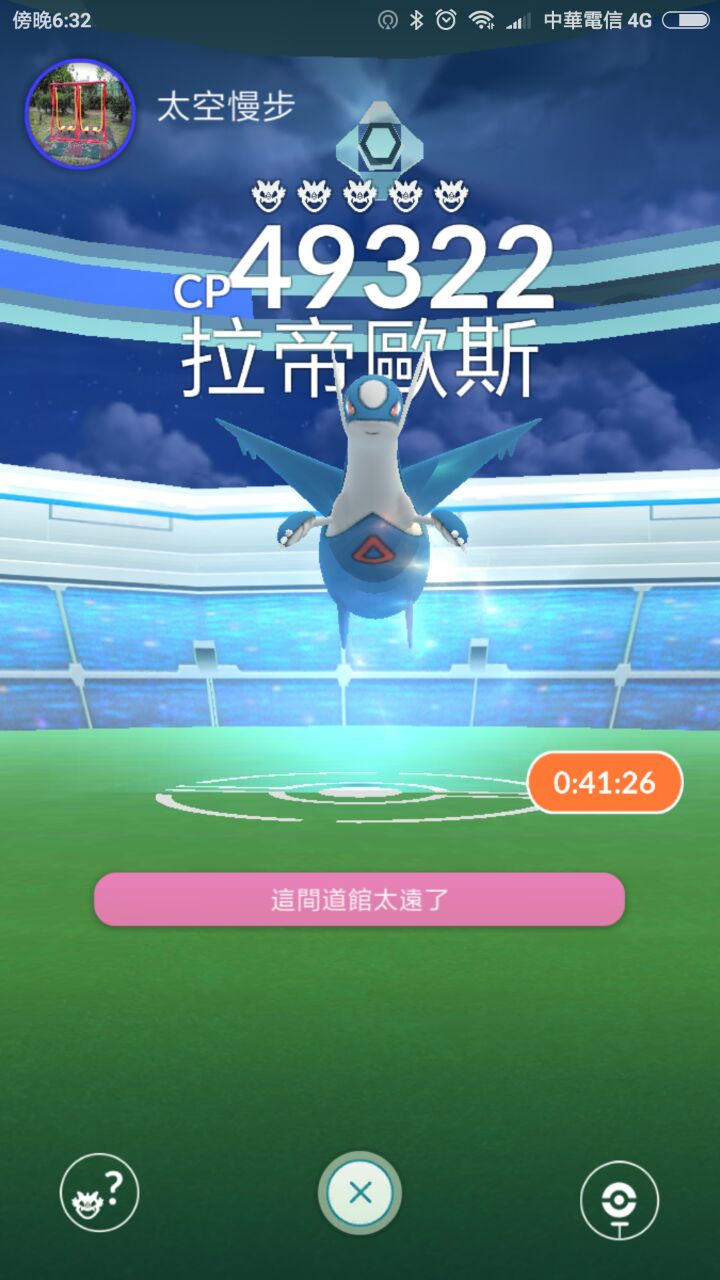720x1280 pixels.
Task: Open the 太空慢步 gym photo
Action: pyautogui.click(x=80, y=114)
